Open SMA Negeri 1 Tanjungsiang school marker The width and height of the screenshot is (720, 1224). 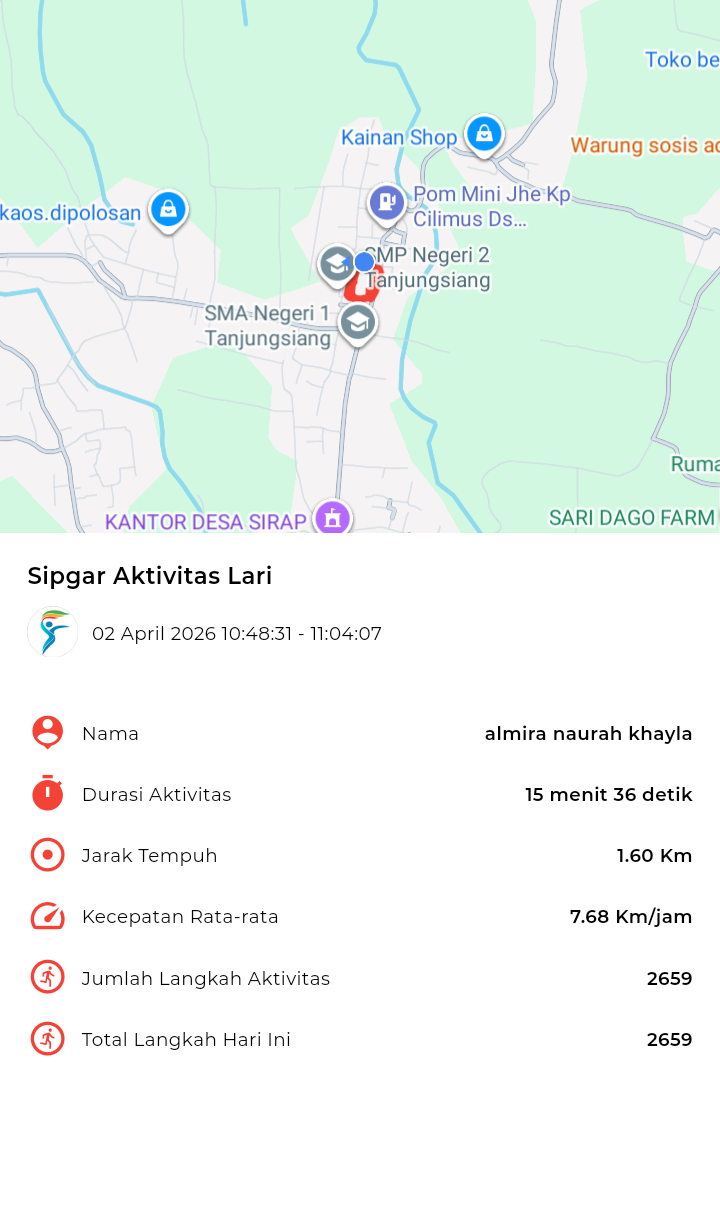coord(357,323)
